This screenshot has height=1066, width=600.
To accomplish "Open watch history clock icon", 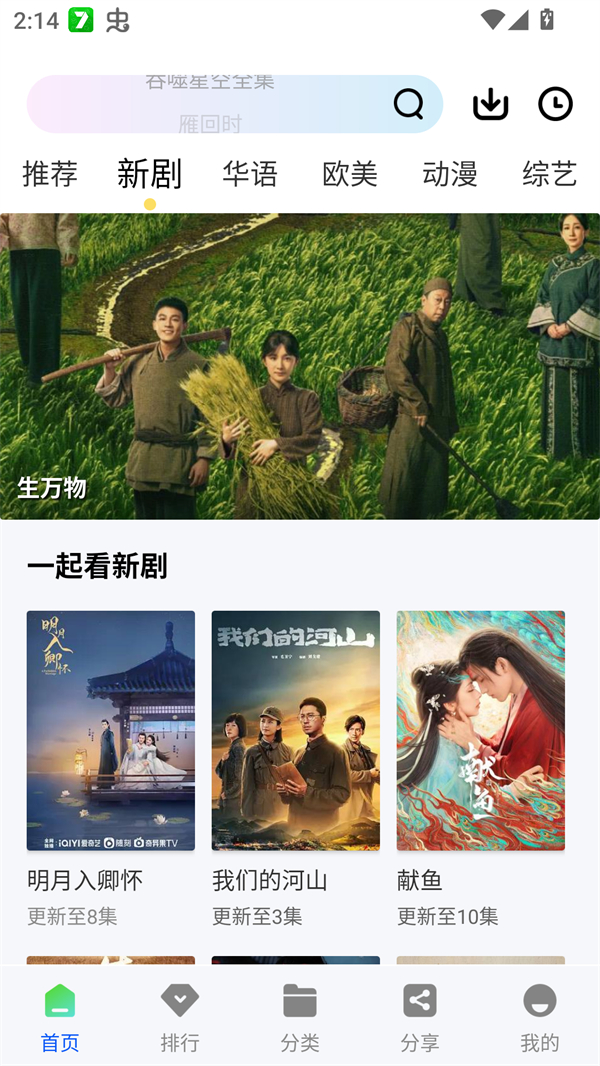I will 555,104.
